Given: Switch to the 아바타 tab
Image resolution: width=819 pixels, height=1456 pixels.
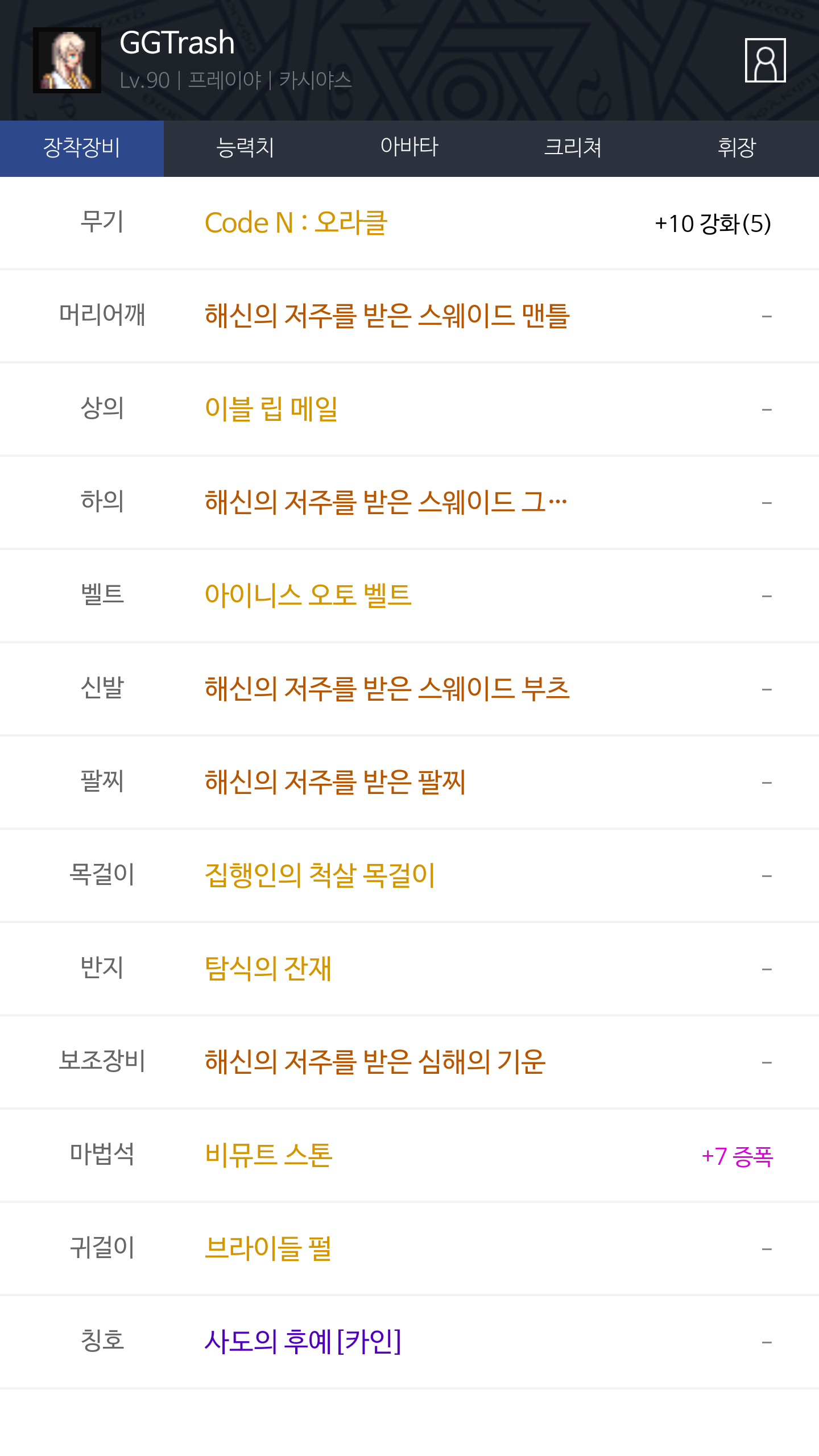Looking at the screenshot, I should (x=409, y=148).
